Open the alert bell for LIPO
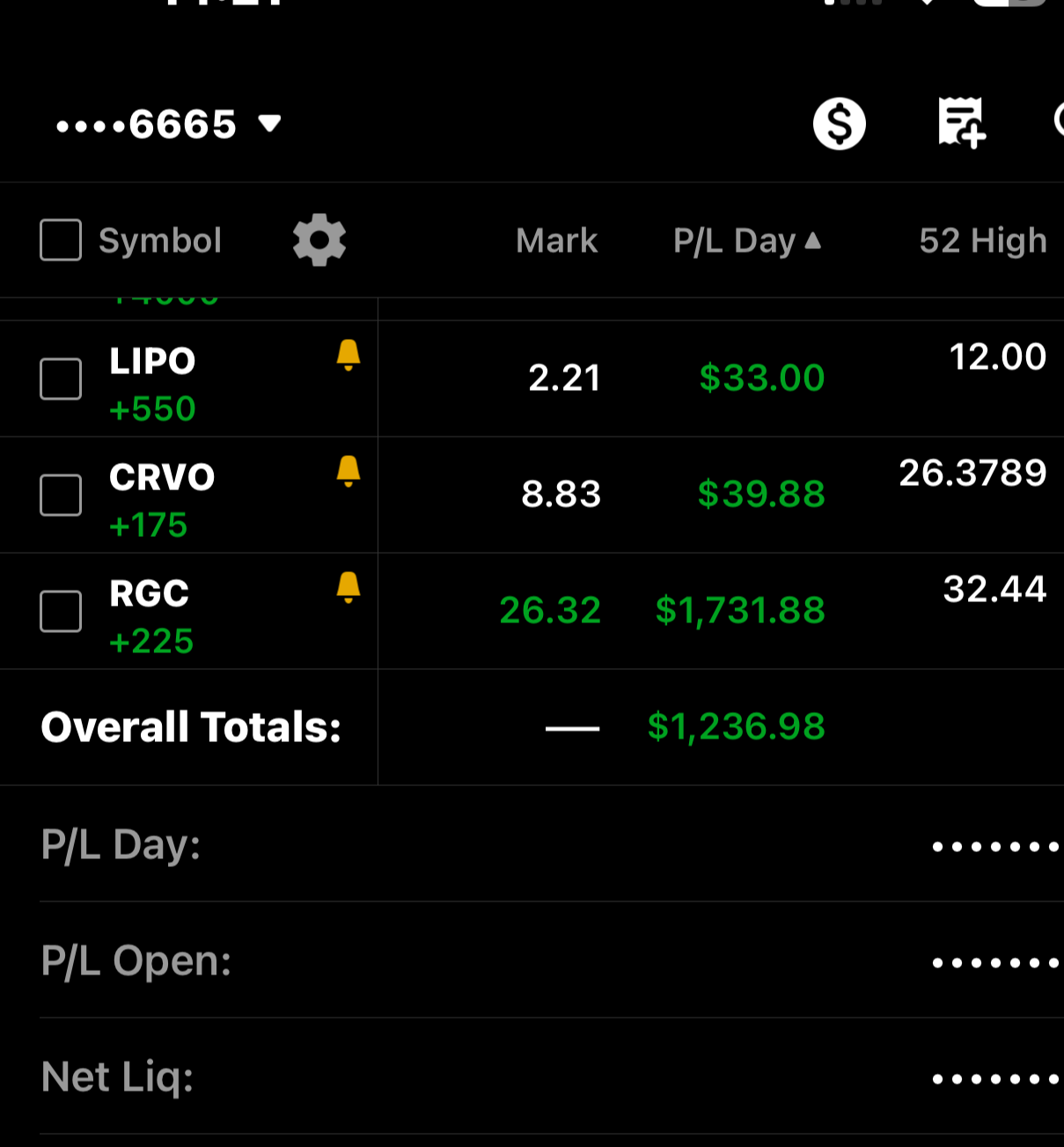Screen dimensions: 1064x1147 (349, 355)
